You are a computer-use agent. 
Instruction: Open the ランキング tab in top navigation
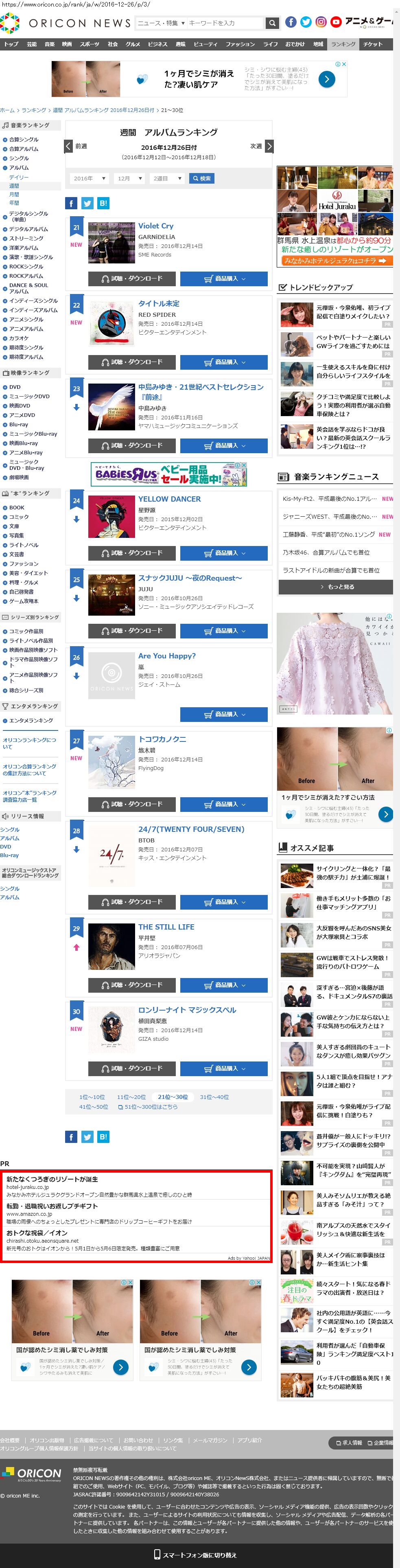coord(343,44)
